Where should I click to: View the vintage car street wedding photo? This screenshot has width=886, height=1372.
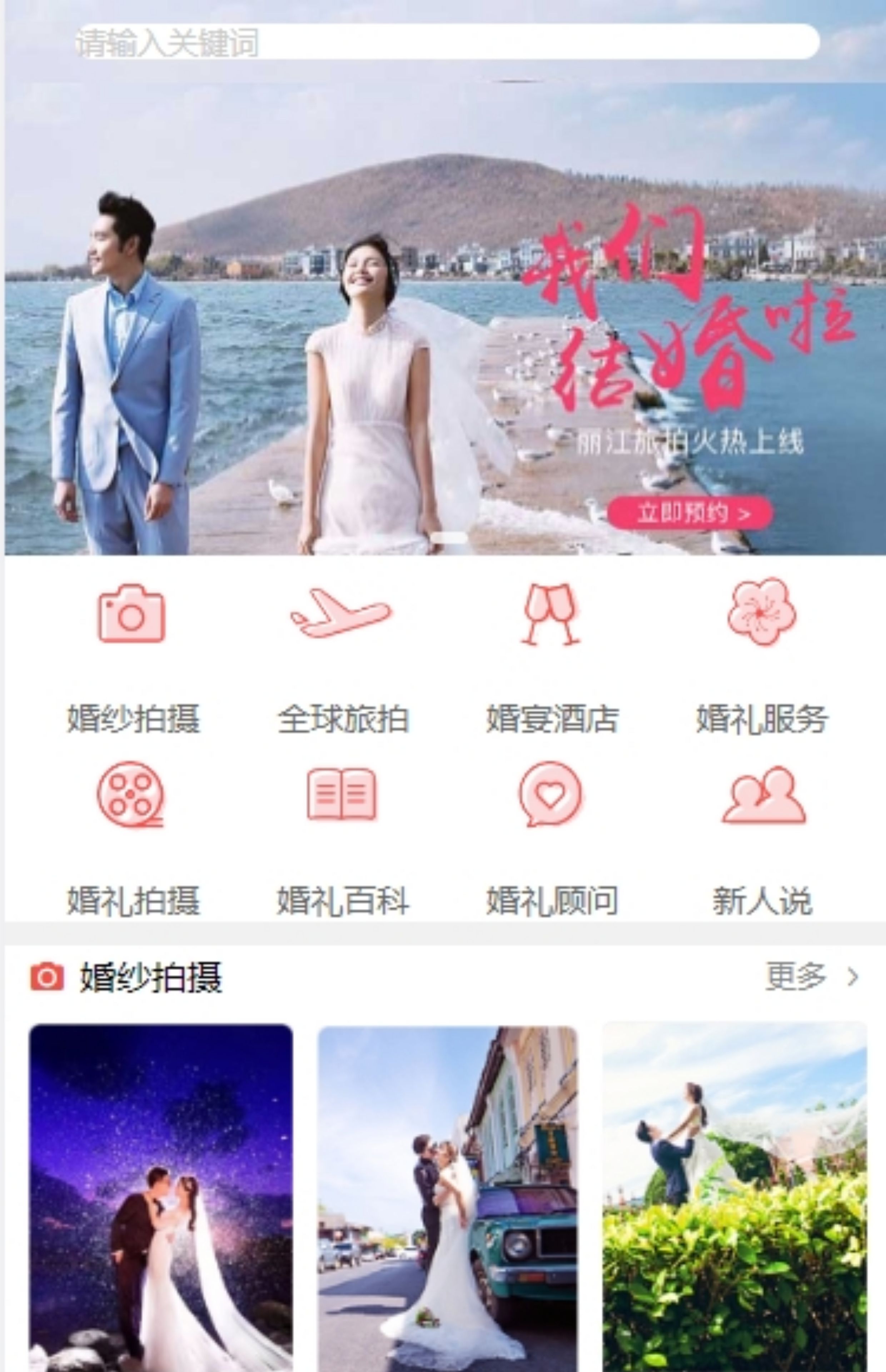[x=447, y=1197]
